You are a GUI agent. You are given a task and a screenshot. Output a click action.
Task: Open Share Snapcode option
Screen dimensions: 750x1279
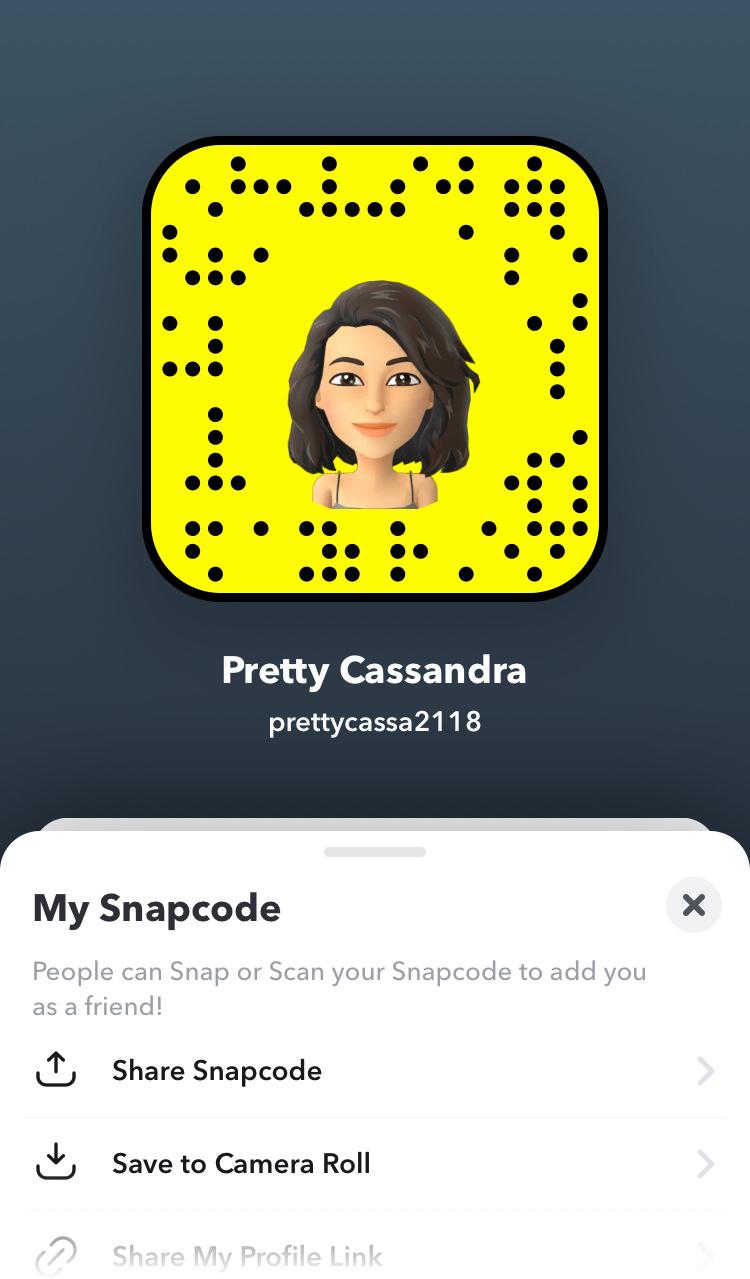(x=217, y=1071)
